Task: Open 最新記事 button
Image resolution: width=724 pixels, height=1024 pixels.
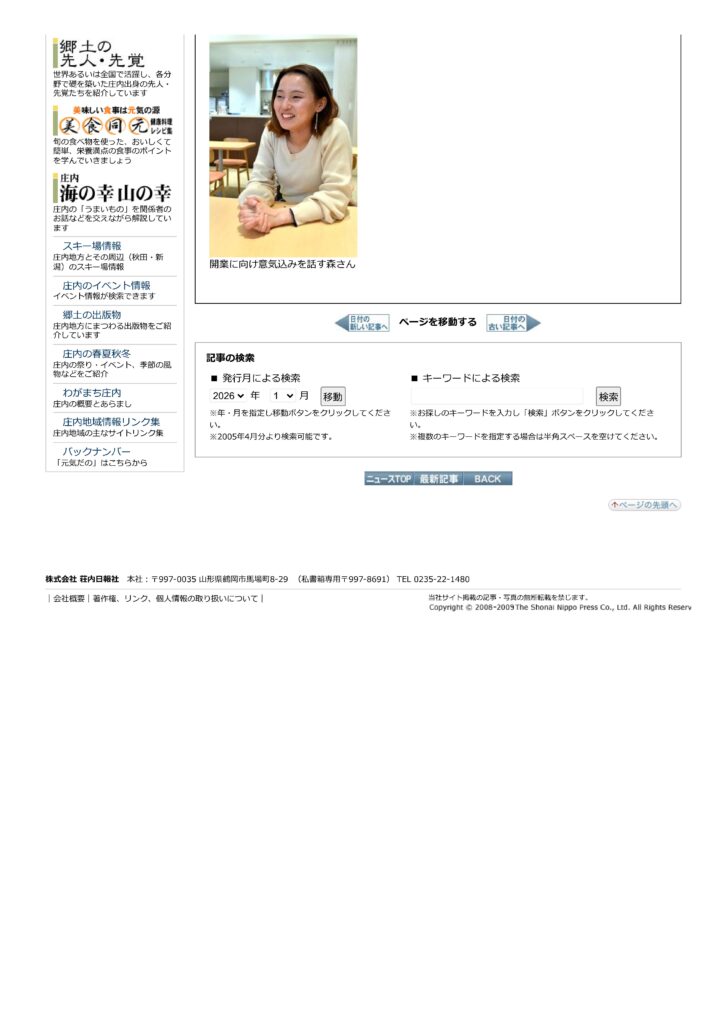Action: (438, 479)
